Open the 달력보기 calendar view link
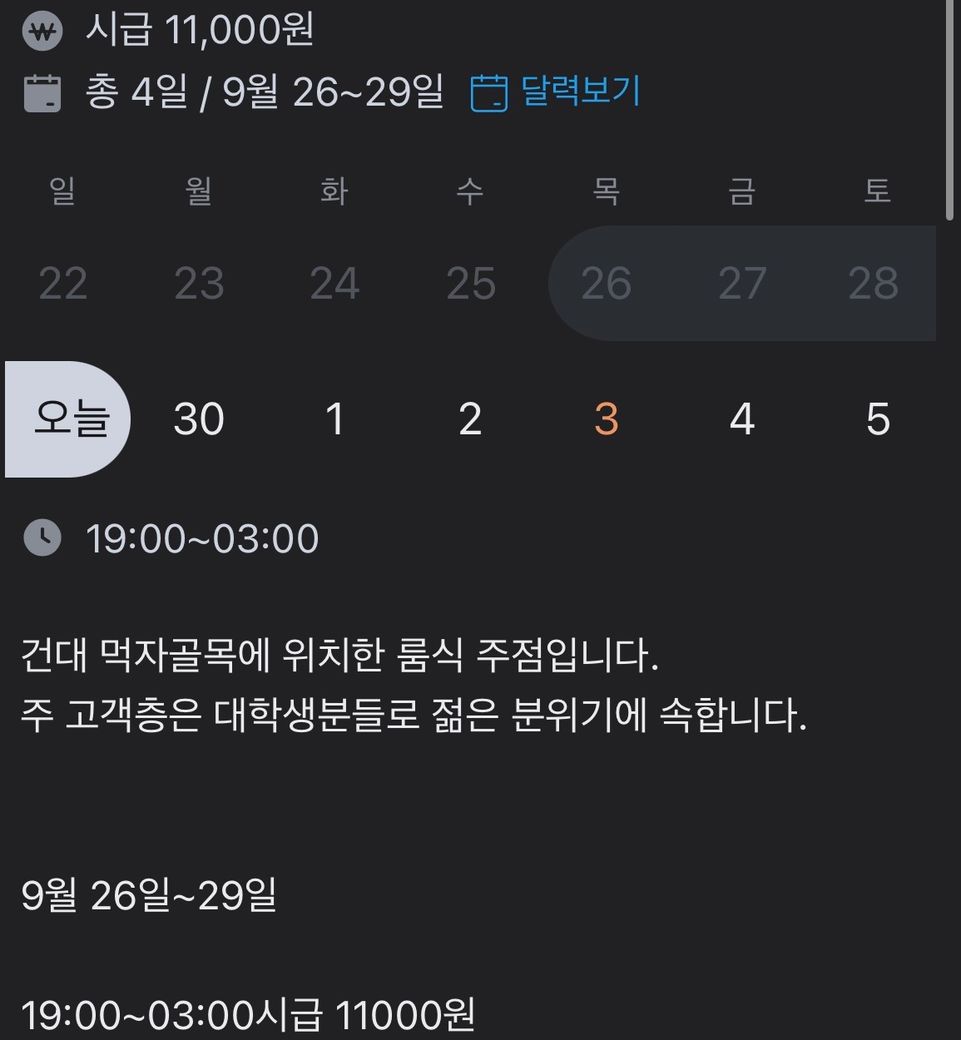The image size is (961, 1040). coord(556,92)
